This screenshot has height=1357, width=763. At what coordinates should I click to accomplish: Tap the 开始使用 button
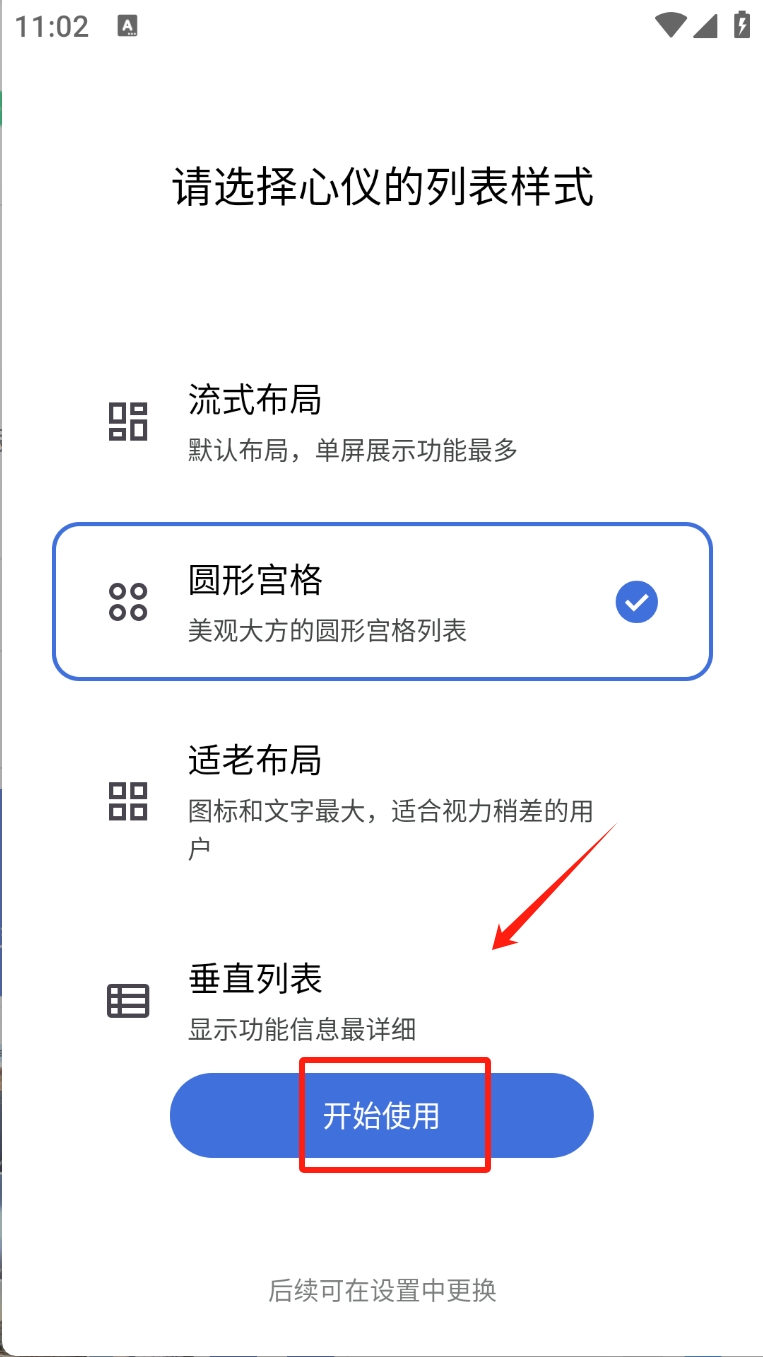[381, 1116]
